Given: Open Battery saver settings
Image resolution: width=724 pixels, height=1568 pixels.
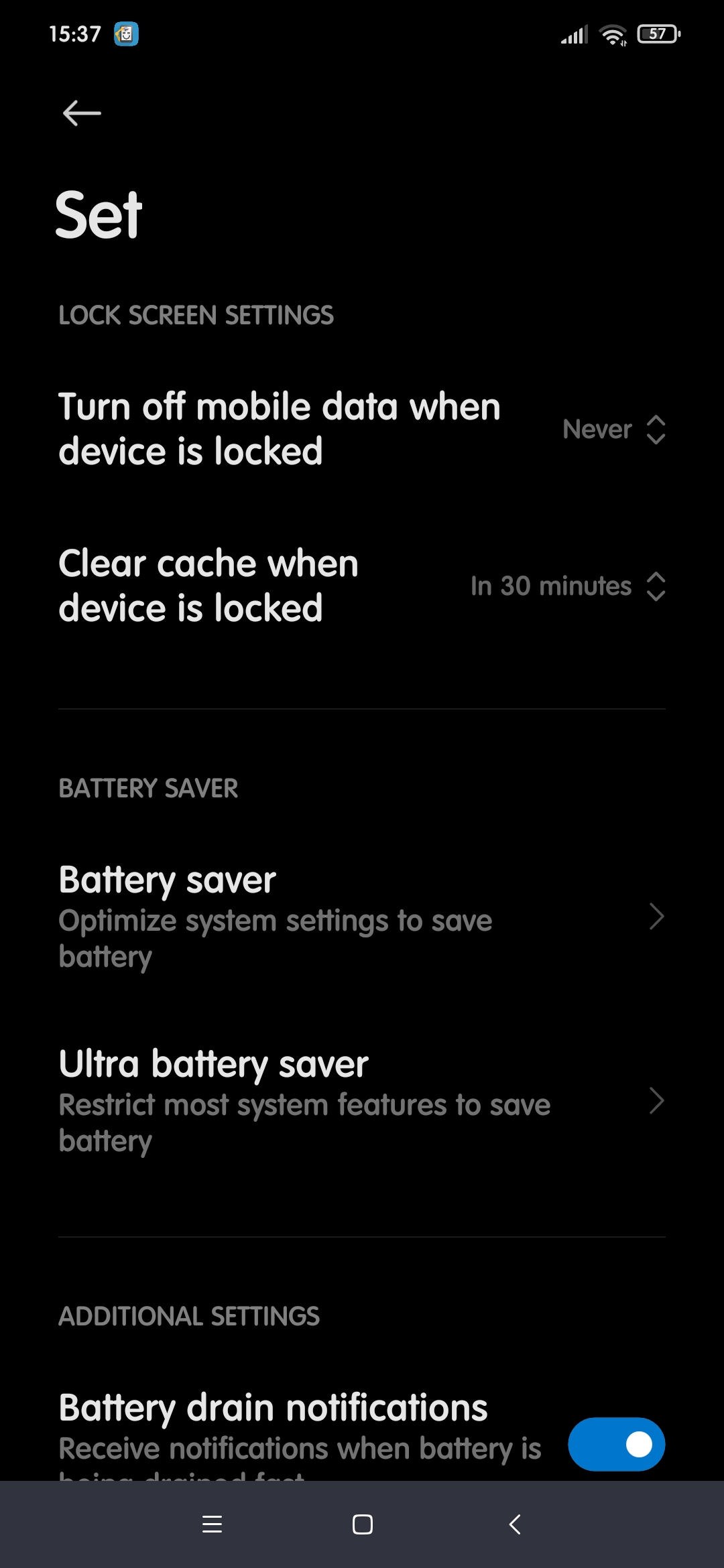Looking at the screenshot, I should [x=362, y=917].
